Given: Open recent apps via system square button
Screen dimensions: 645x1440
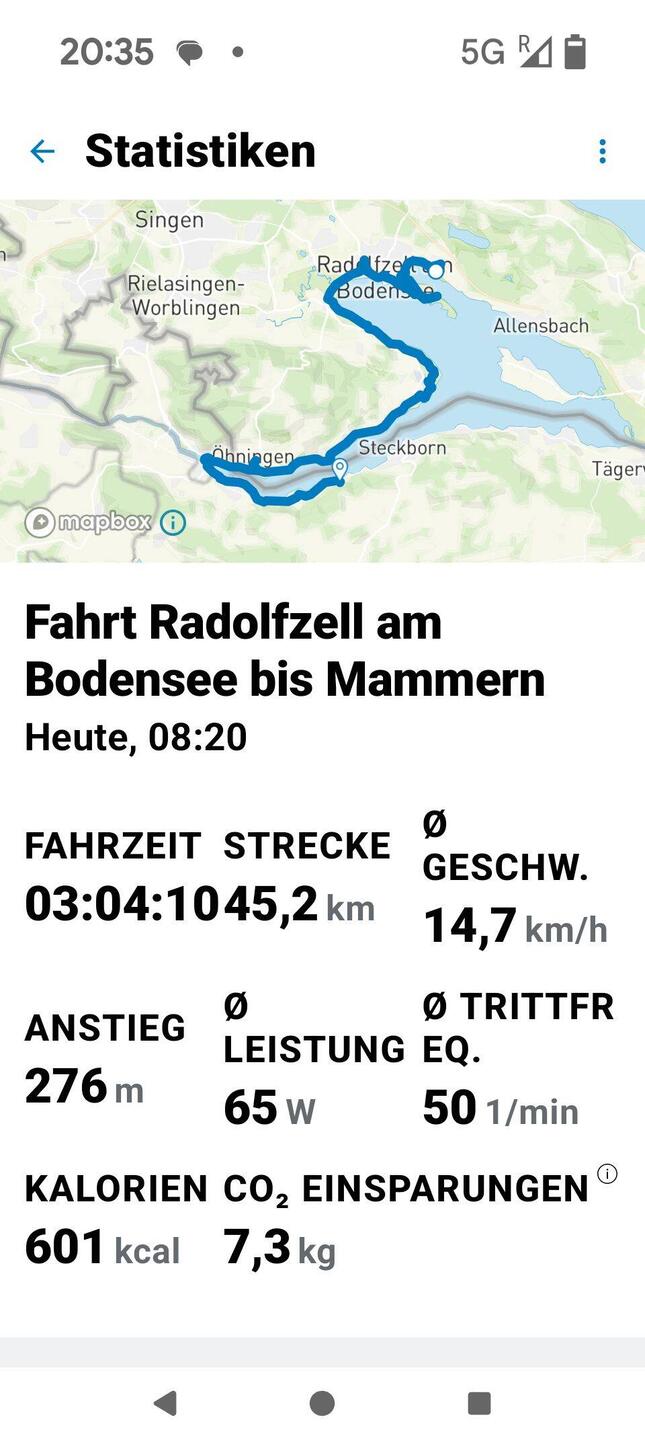Looking at the screenshot, I should [479, 1403].
